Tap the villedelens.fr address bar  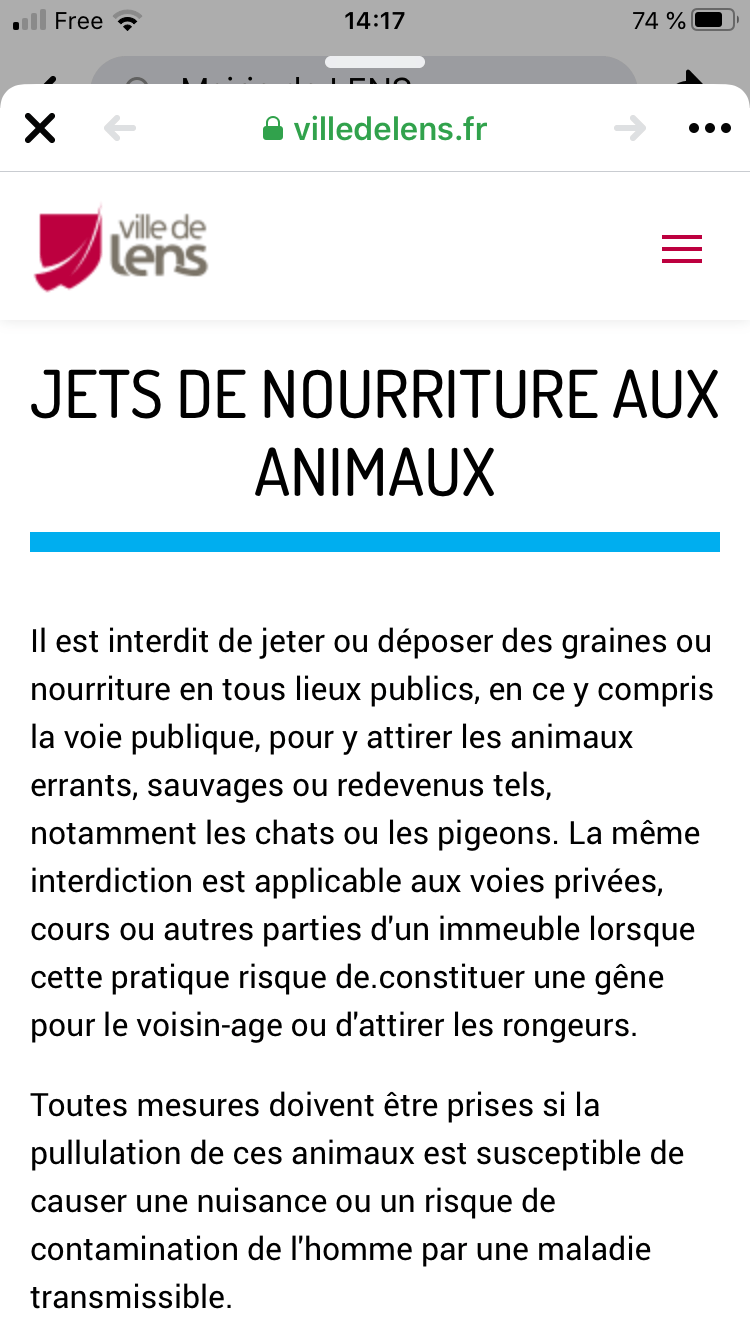coord(375,129)
